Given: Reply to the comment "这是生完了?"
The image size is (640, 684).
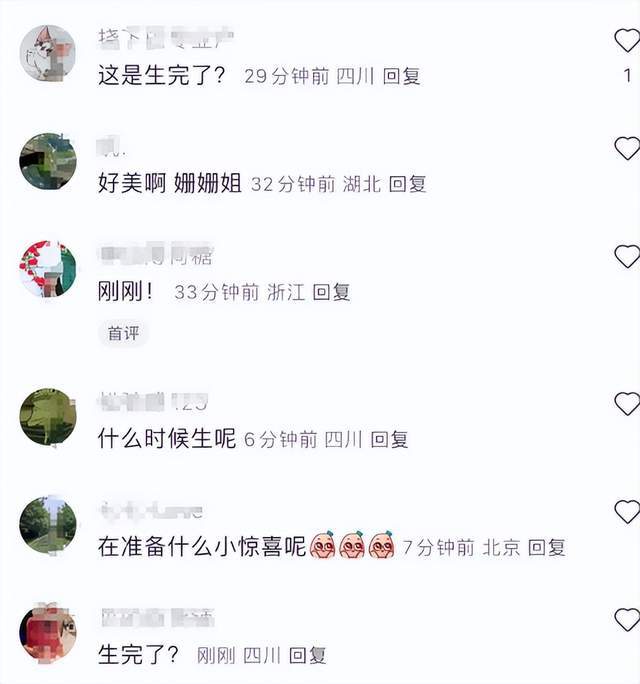Looking at the screenshot, I should pos(402,76).
